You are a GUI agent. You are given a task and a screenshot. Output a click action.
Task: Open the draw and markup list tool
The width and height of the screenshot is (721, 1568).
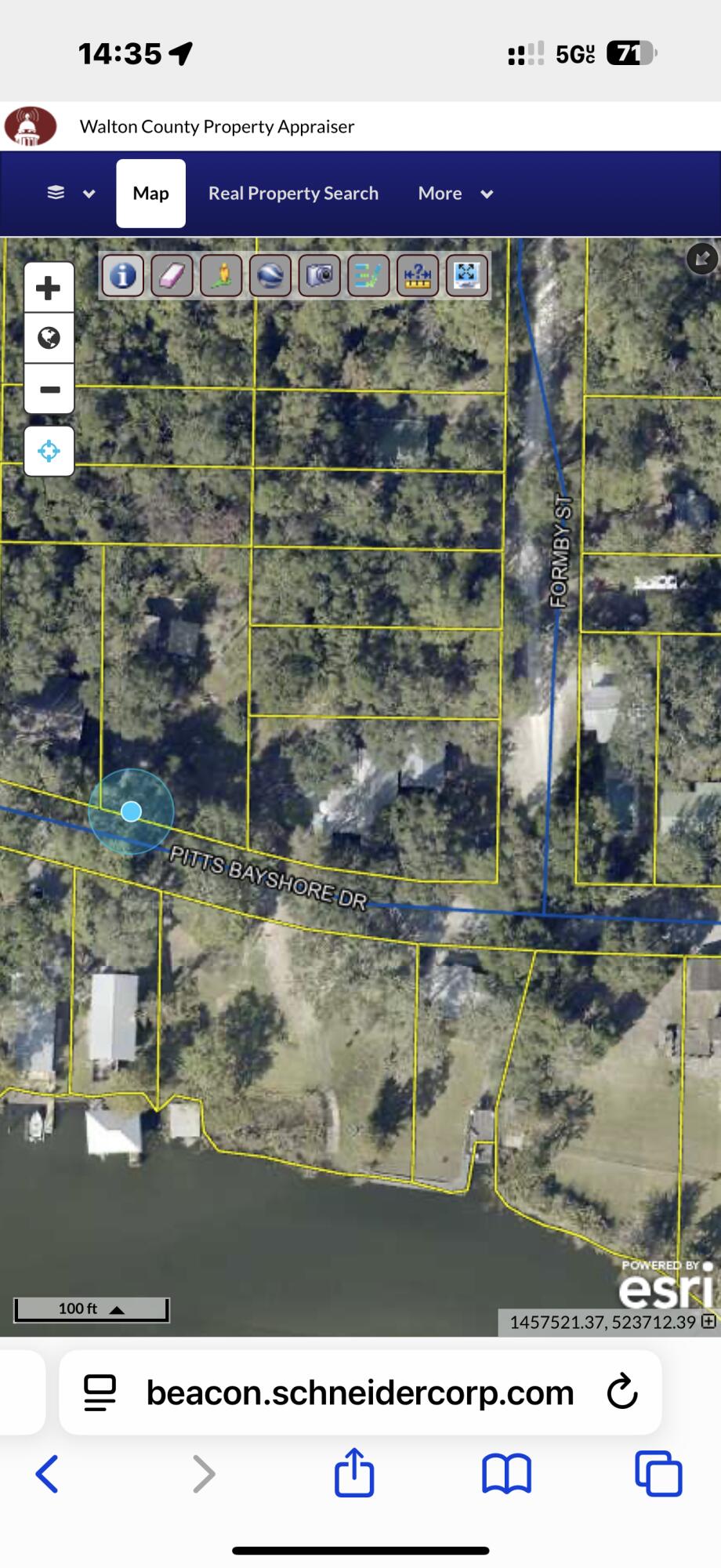click(x=368, y=275)
